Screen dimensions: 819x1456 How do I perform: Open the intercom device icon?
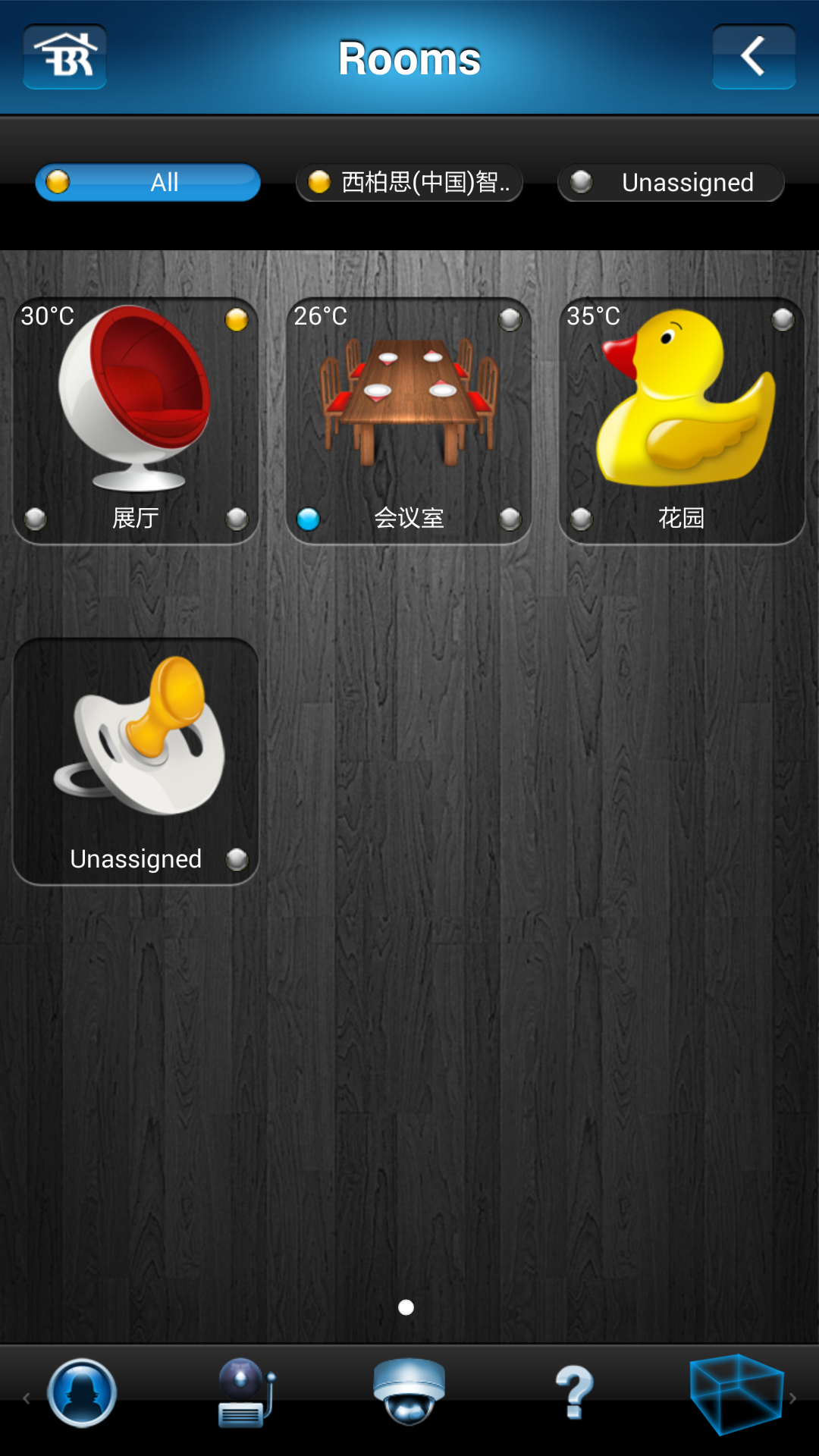tap(246, 1393)
